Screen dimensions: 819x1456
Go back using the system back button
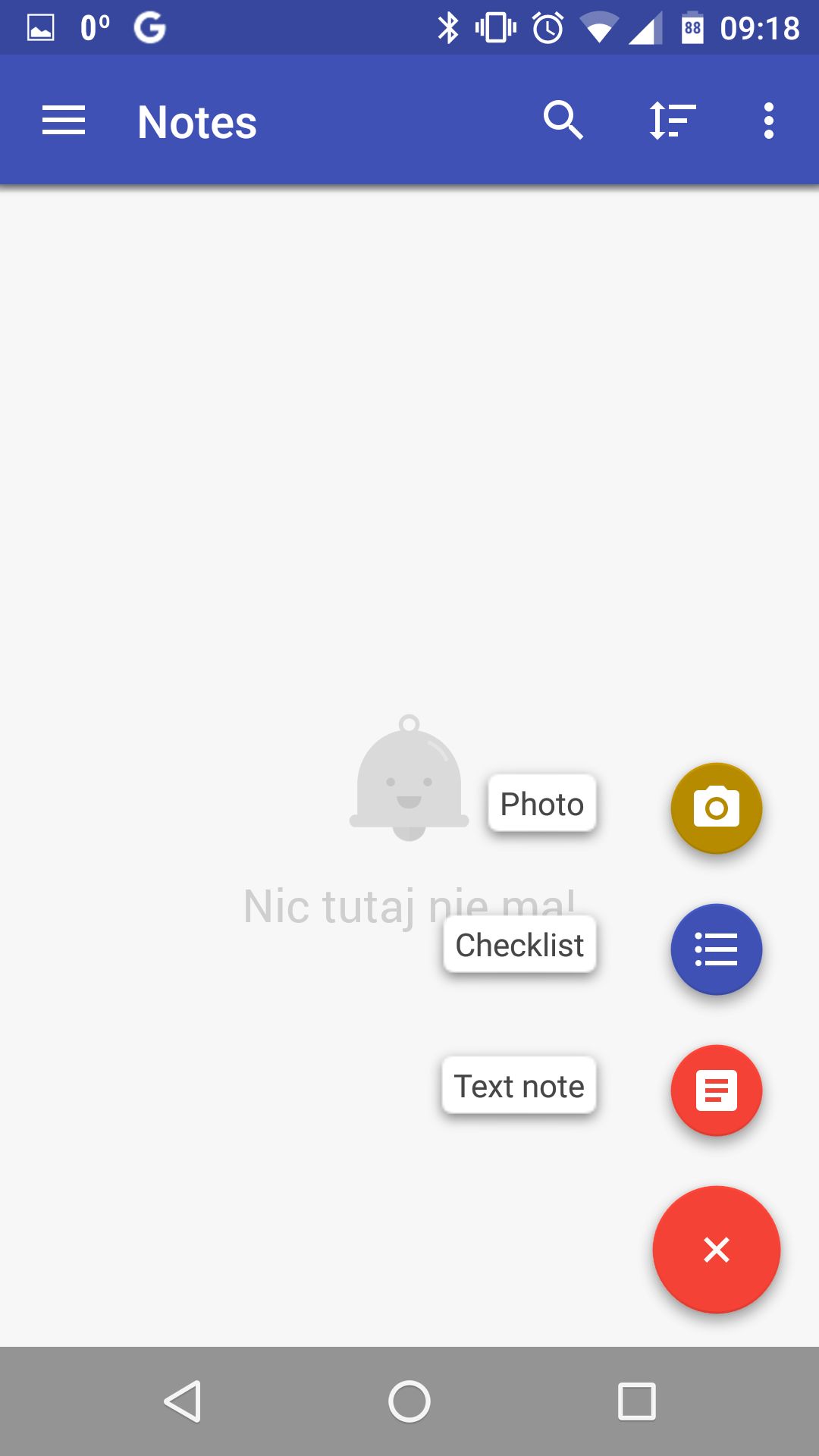tap(183, 1401)
